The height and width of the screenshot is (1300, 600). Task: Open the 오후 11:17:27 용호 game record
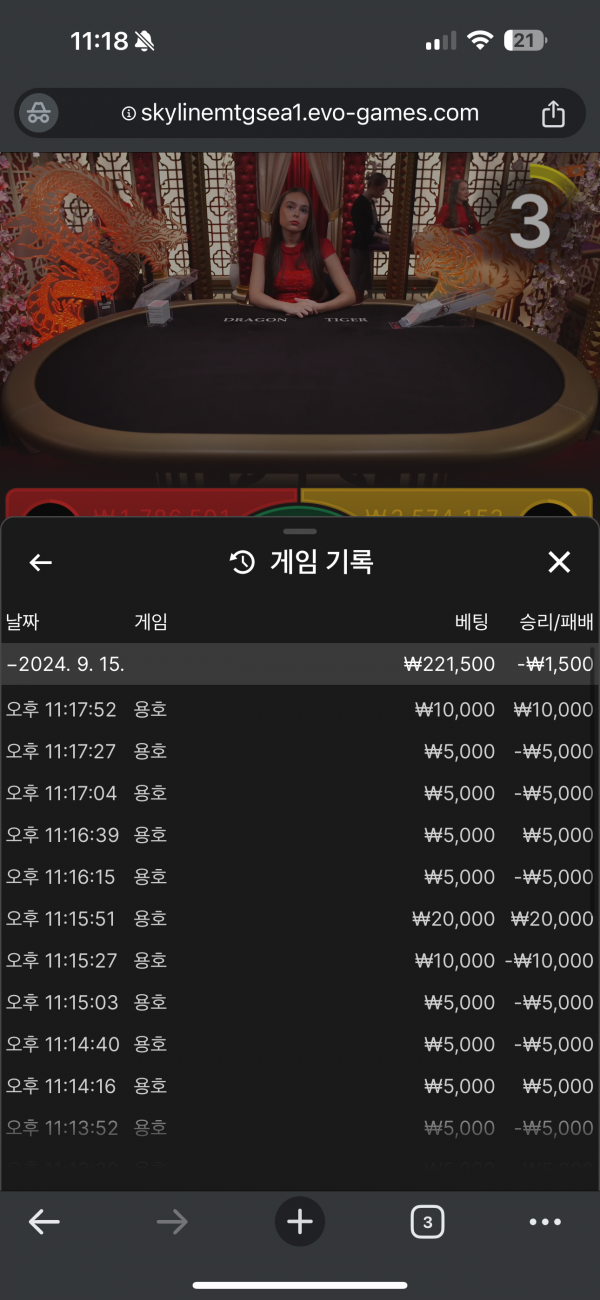(x=299, y=752)
